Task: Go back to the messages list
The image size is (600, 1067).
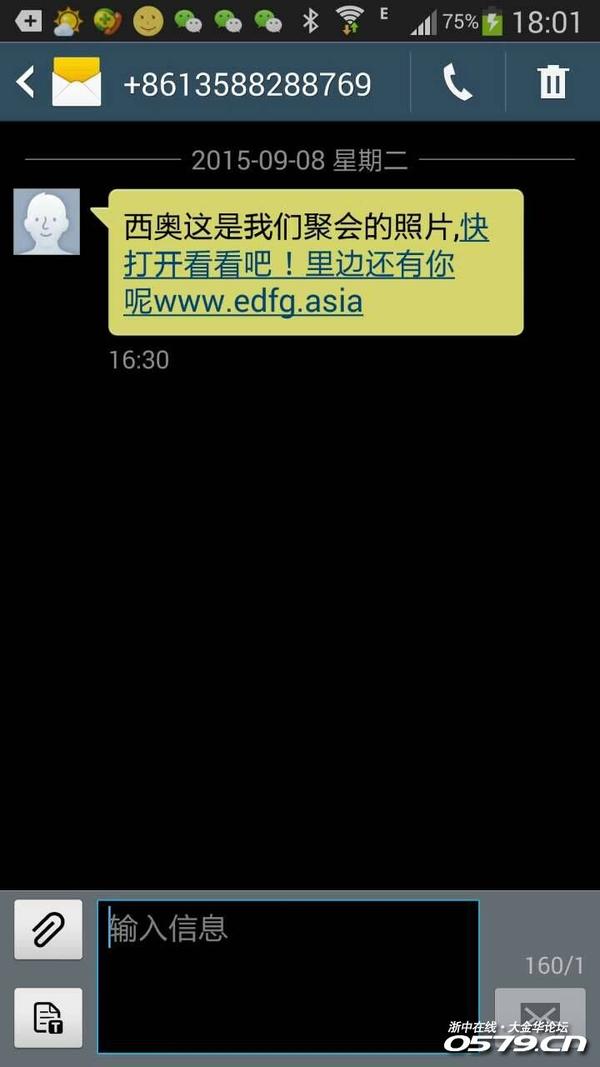Action: click(26, 82)
